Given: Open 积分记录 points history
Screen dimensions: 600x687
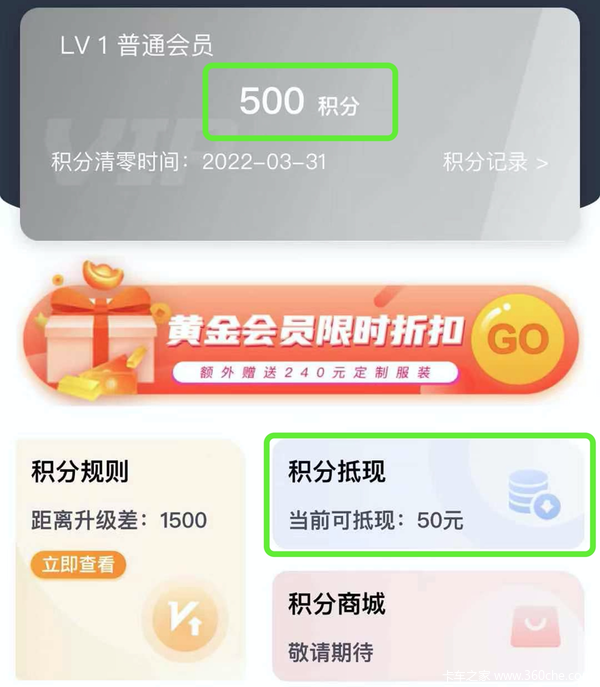Looking at the screenshot, I should tap(495, 162).
